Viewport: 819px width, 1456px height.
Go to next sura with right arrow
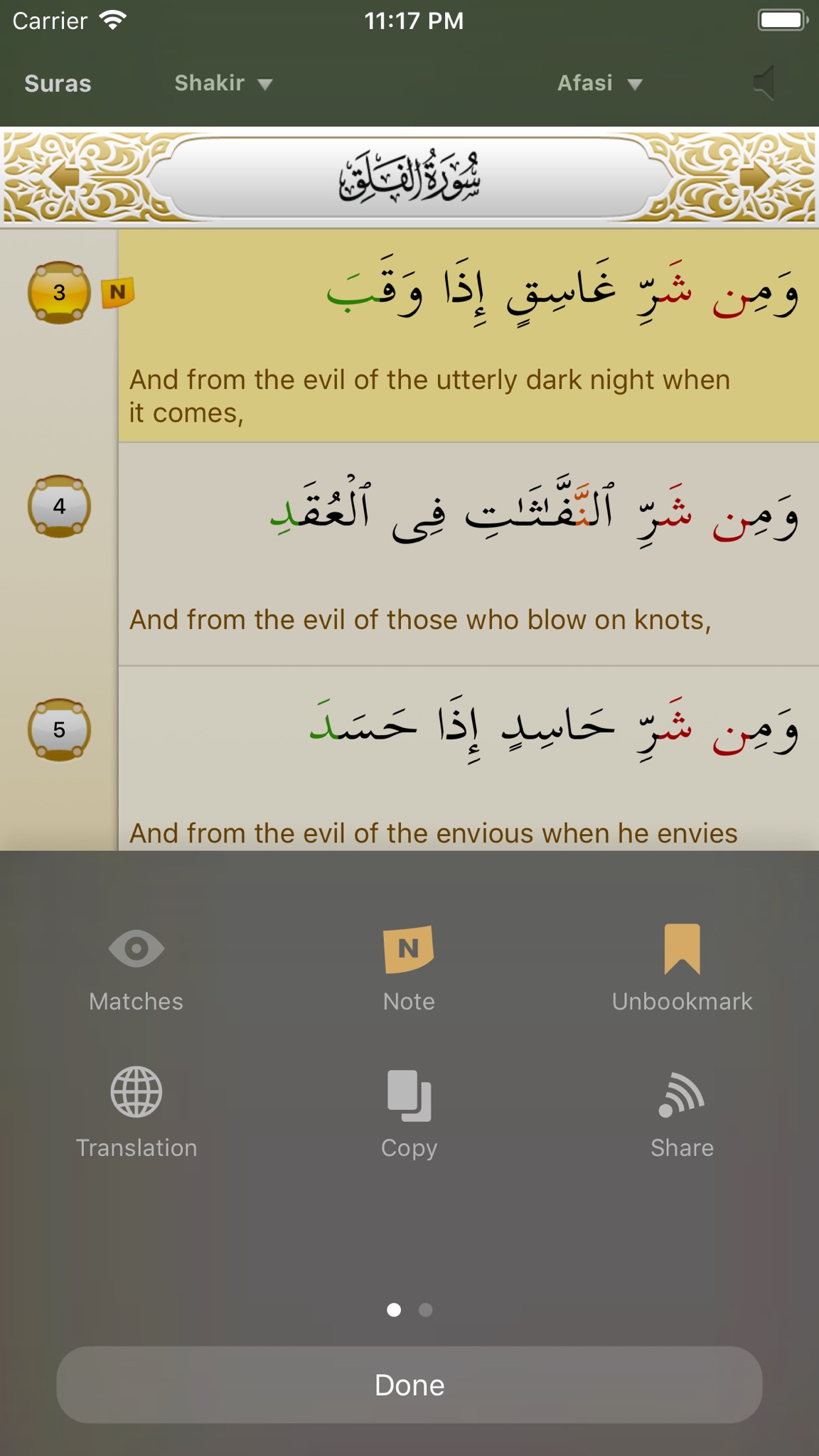755,176
